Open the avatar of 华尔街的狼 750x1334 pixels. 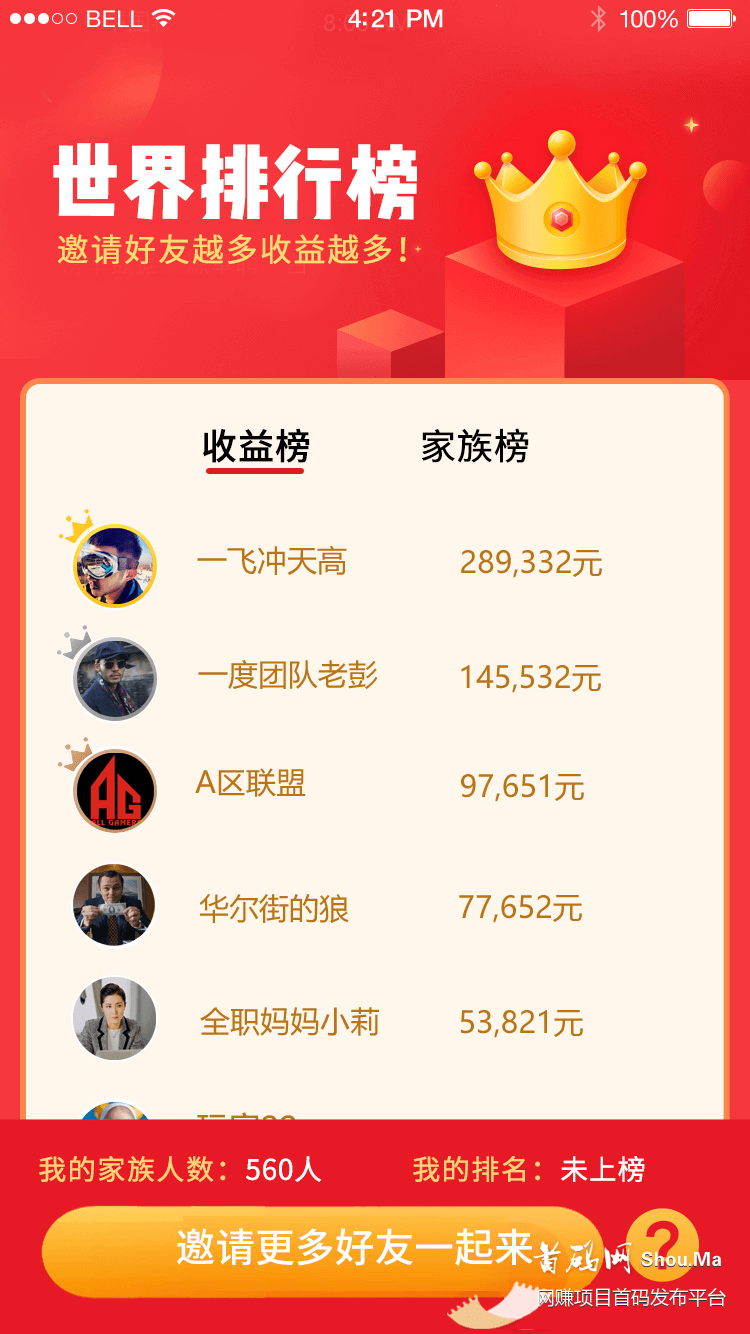pyautogui.click(x=114, y=904)
